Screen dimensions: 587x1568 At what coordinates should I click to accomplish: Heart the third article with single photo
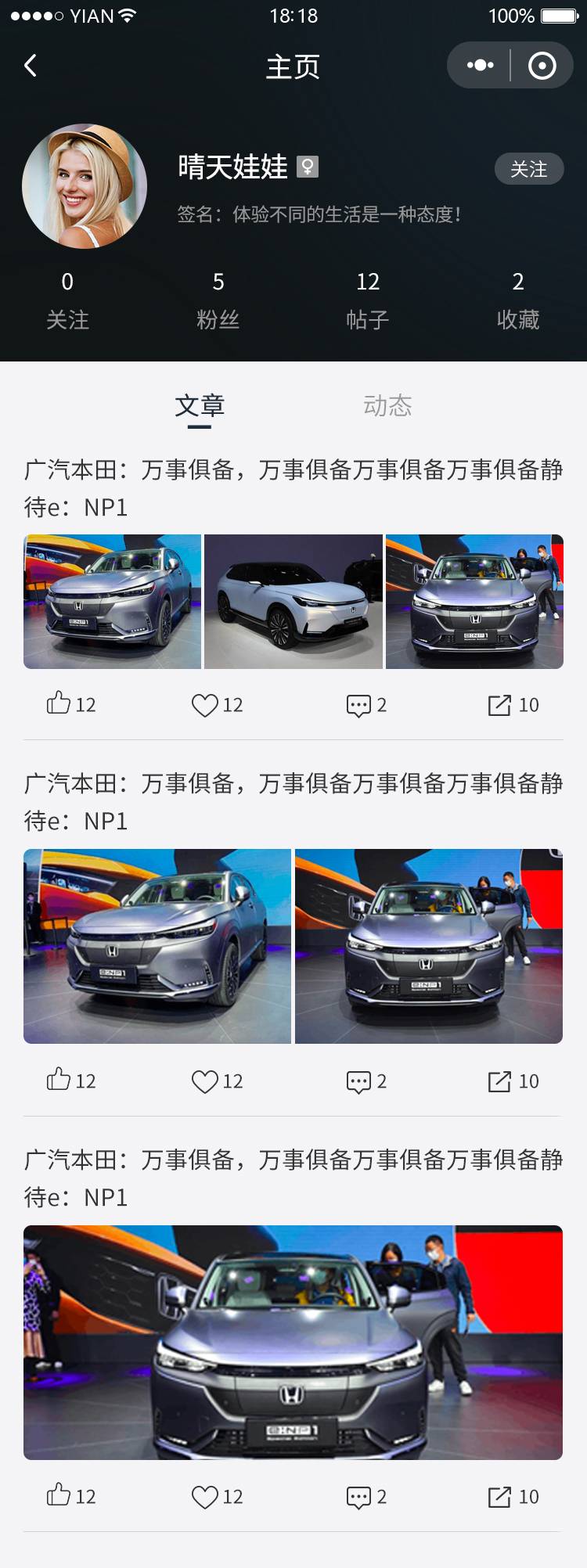point(218,1497)
